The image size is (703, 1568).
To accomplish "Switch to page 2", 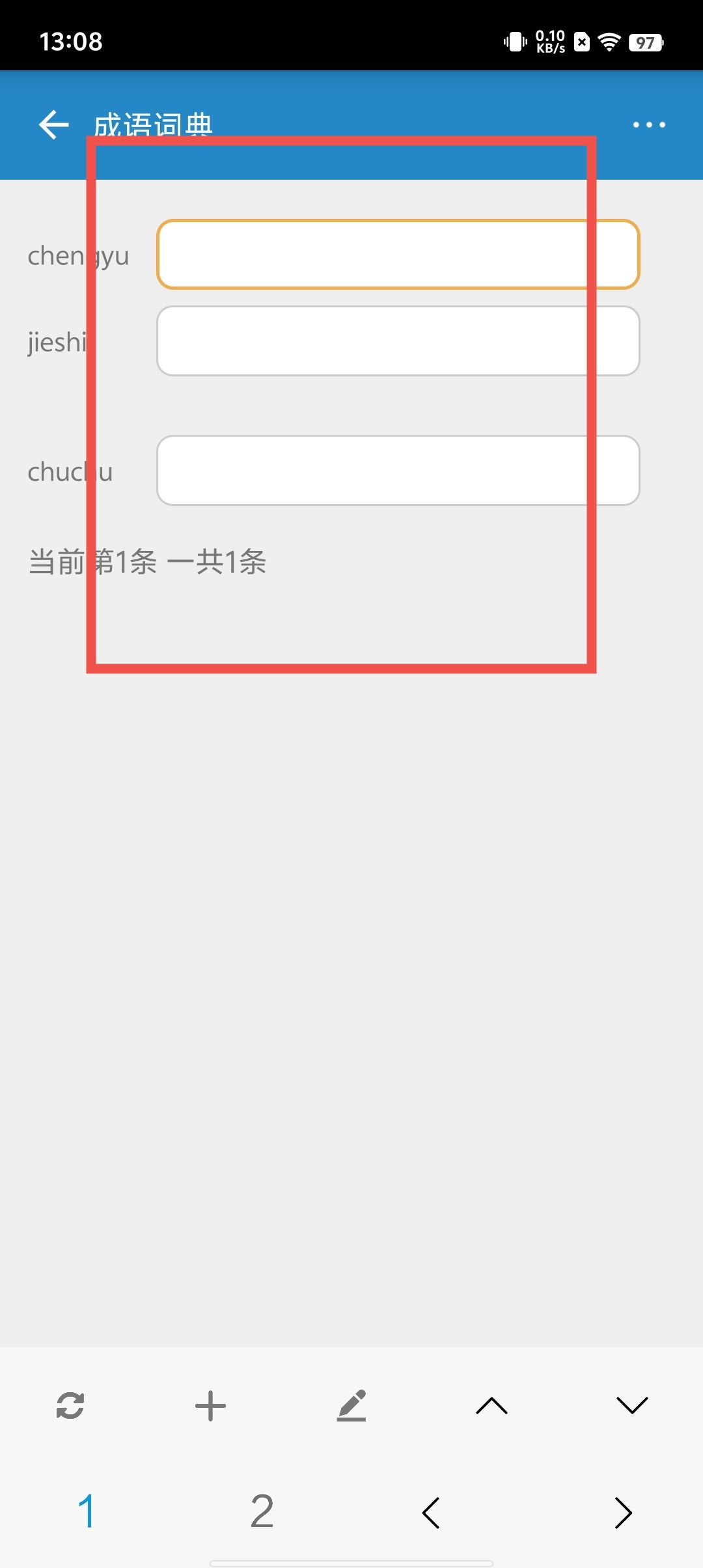I will (262, 1511).
